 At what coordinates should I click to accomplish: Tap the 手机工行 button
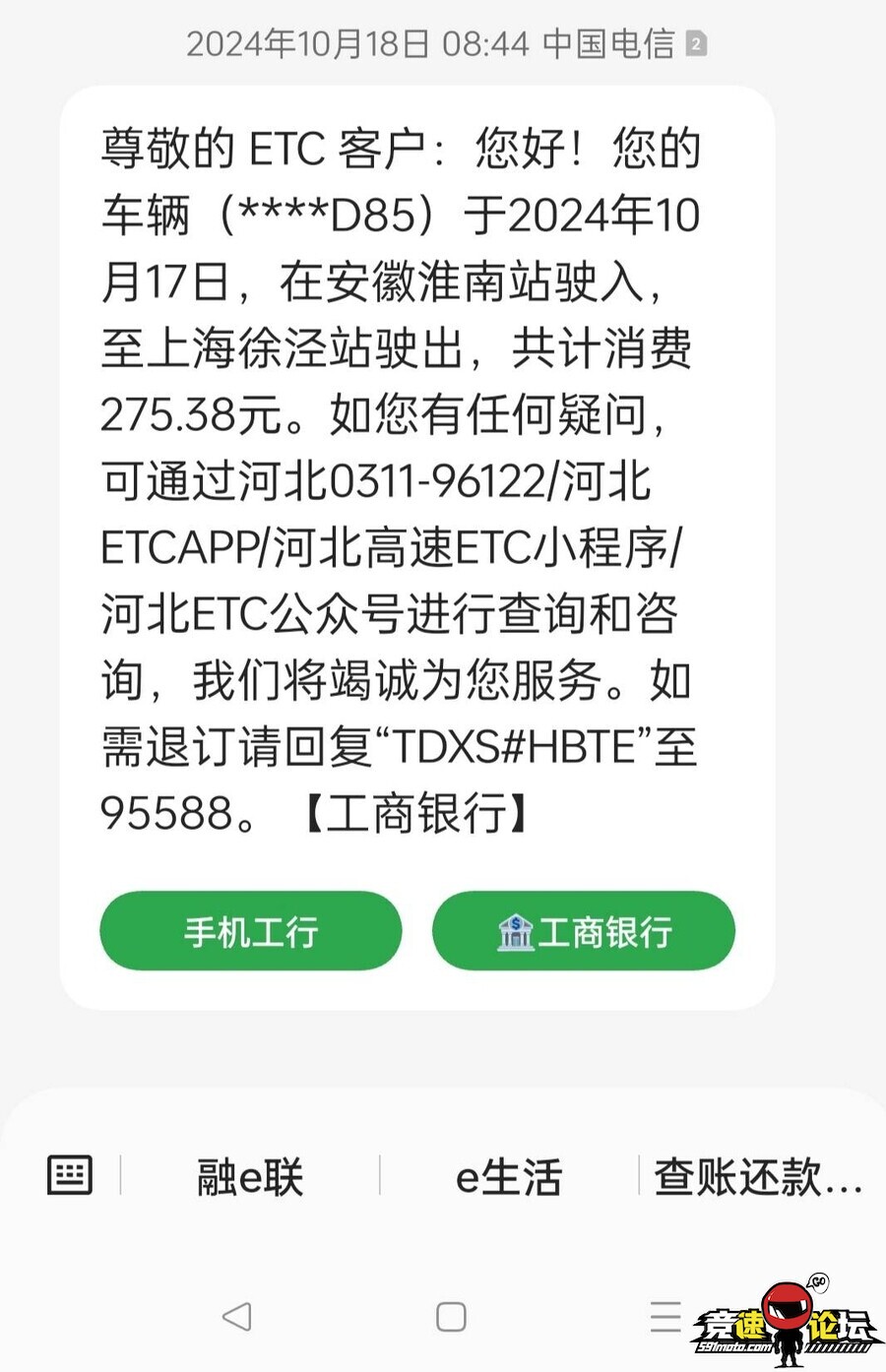pos(250,931)
